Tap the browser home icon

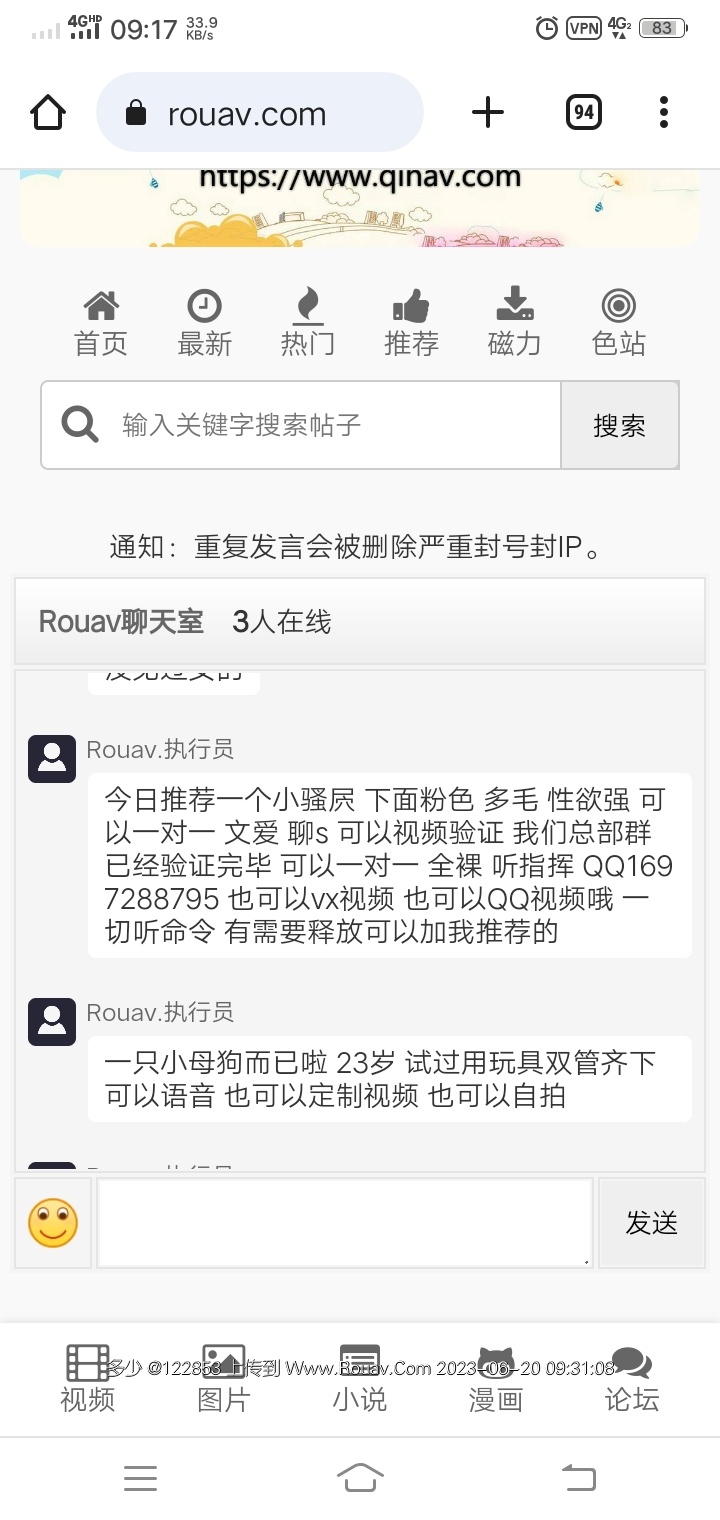pyautogui.click(x=48, y=112)
